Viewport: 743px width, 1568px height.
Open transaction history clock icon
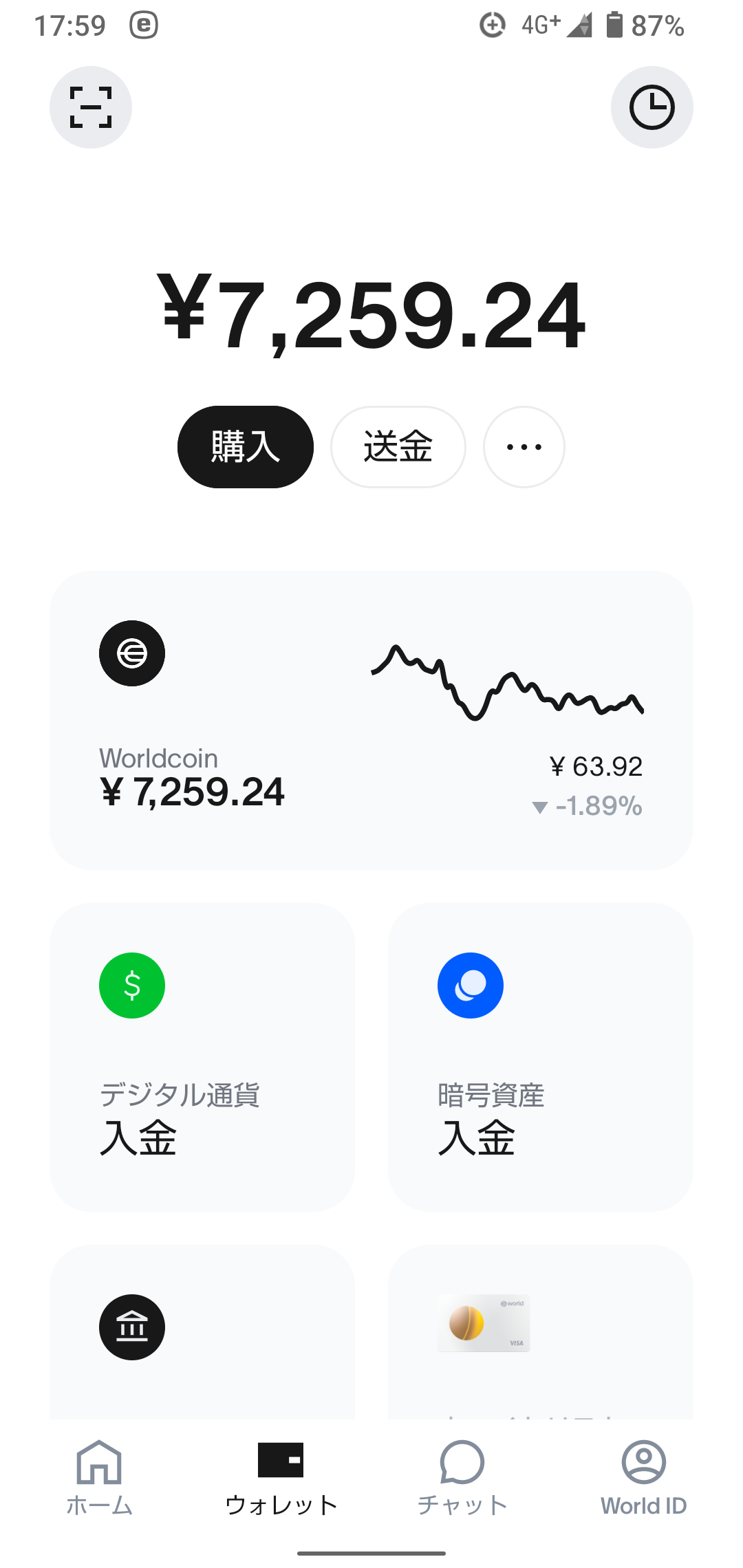pos(652,107)
